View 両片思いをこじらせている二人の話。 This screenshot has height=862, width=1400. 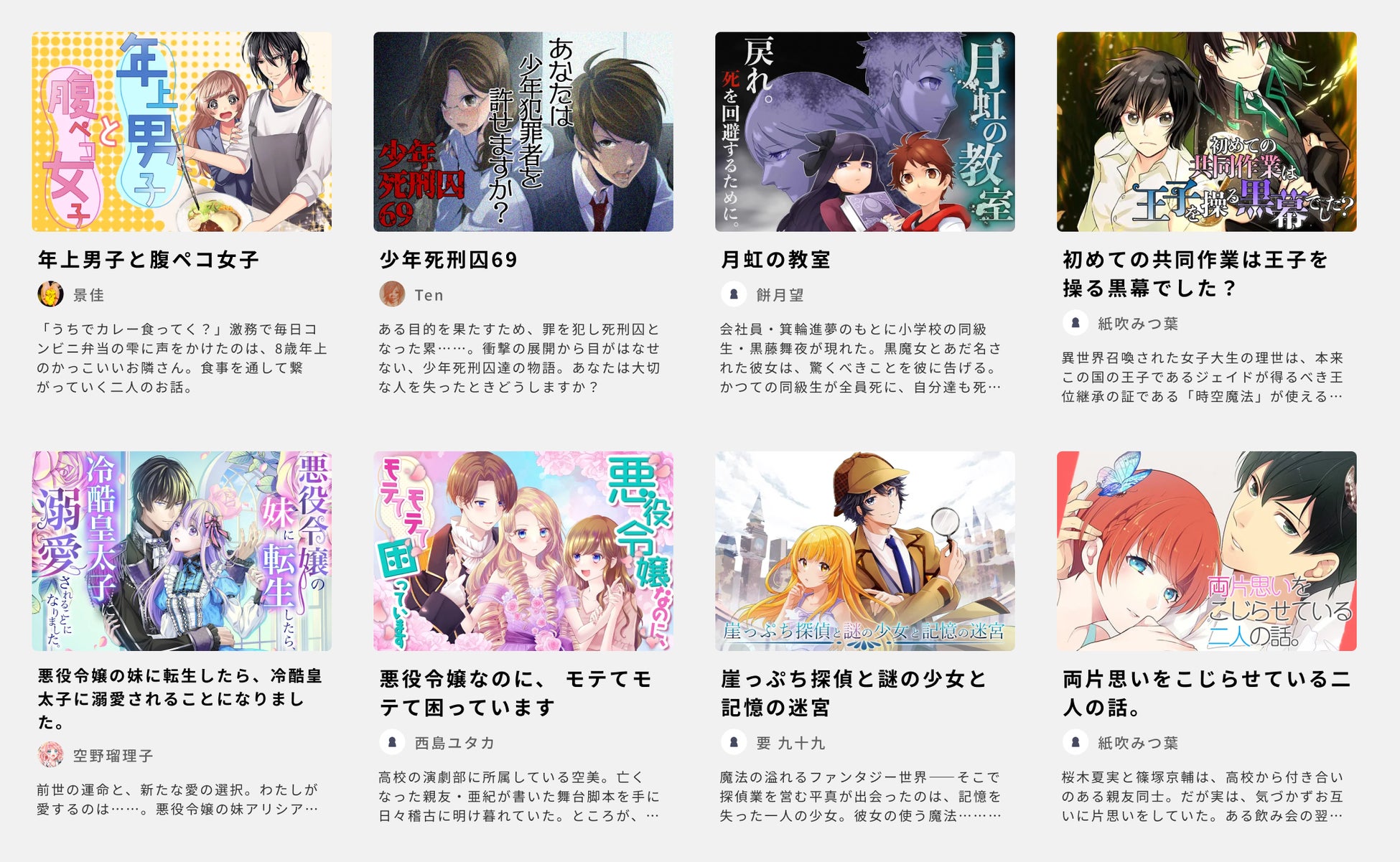[1206, 693]
